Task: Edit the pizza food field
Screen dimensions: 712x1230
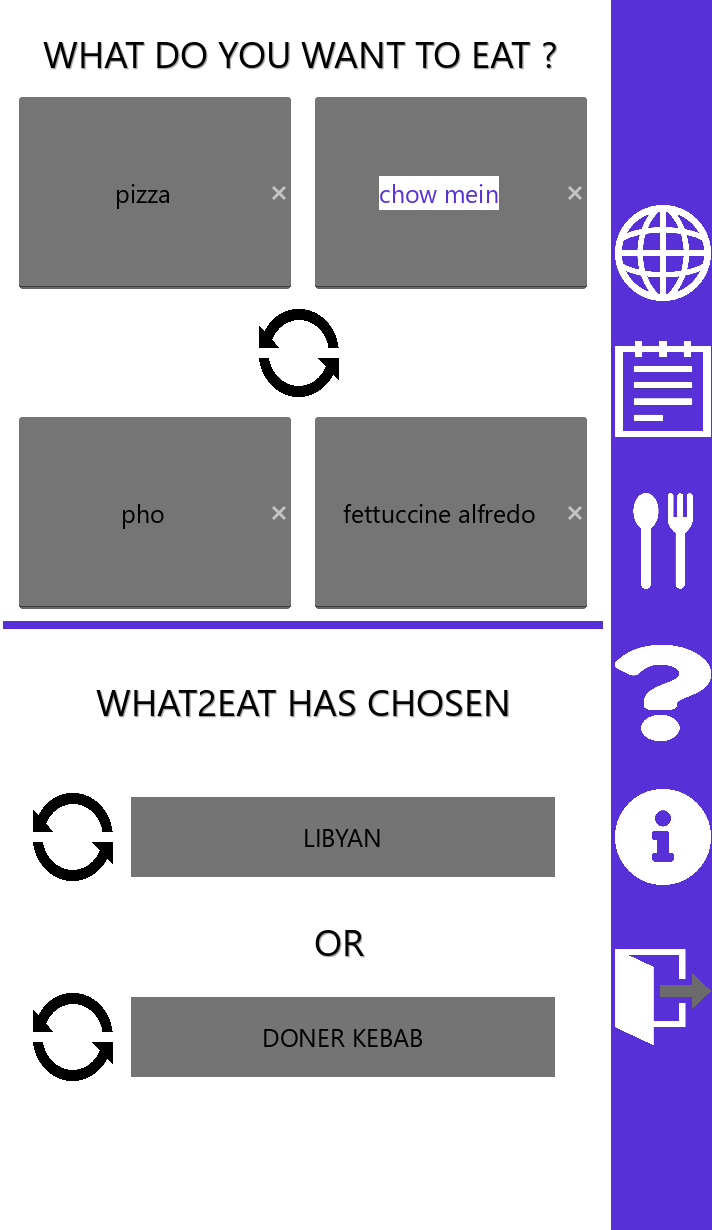Action: [x=143, y=194]
